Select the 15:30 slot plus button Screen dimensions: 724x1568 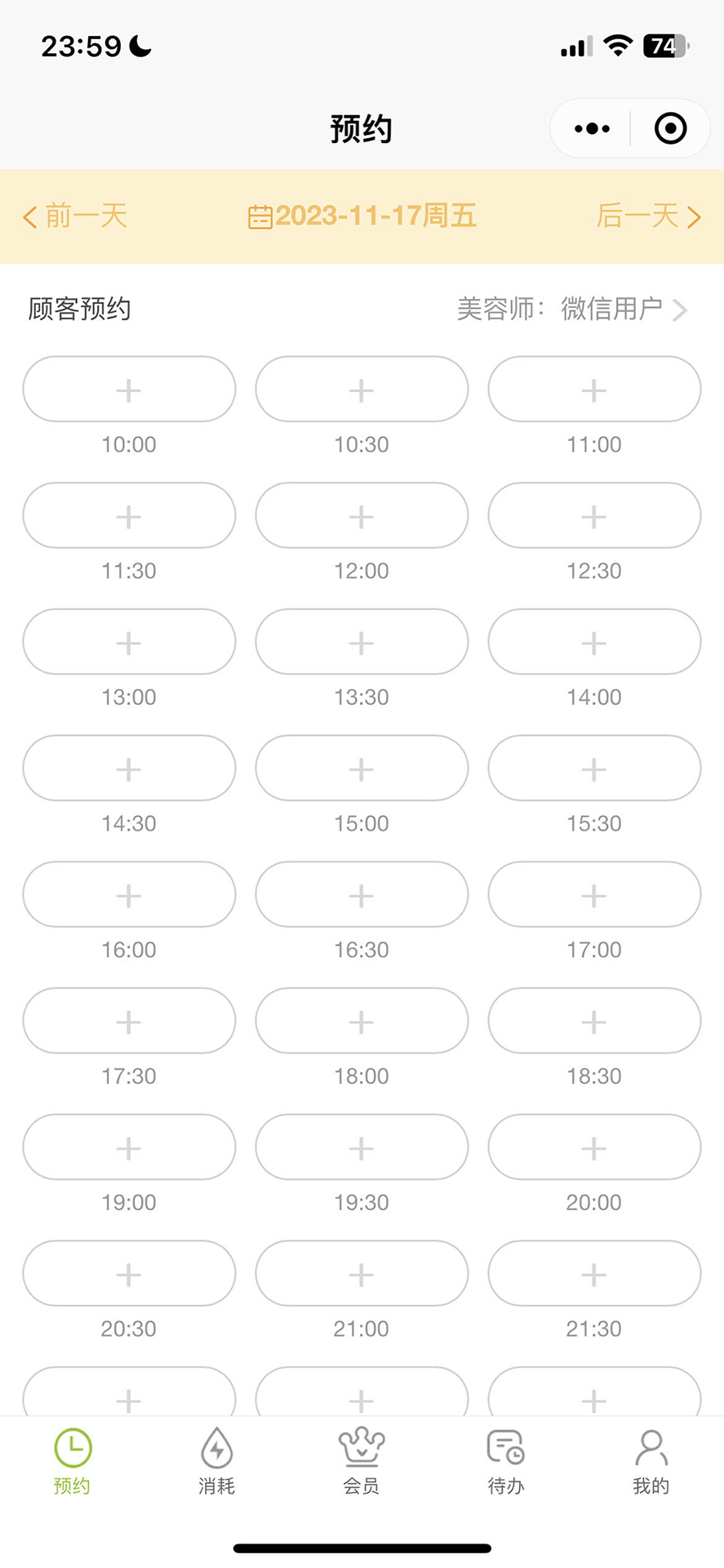594,768
